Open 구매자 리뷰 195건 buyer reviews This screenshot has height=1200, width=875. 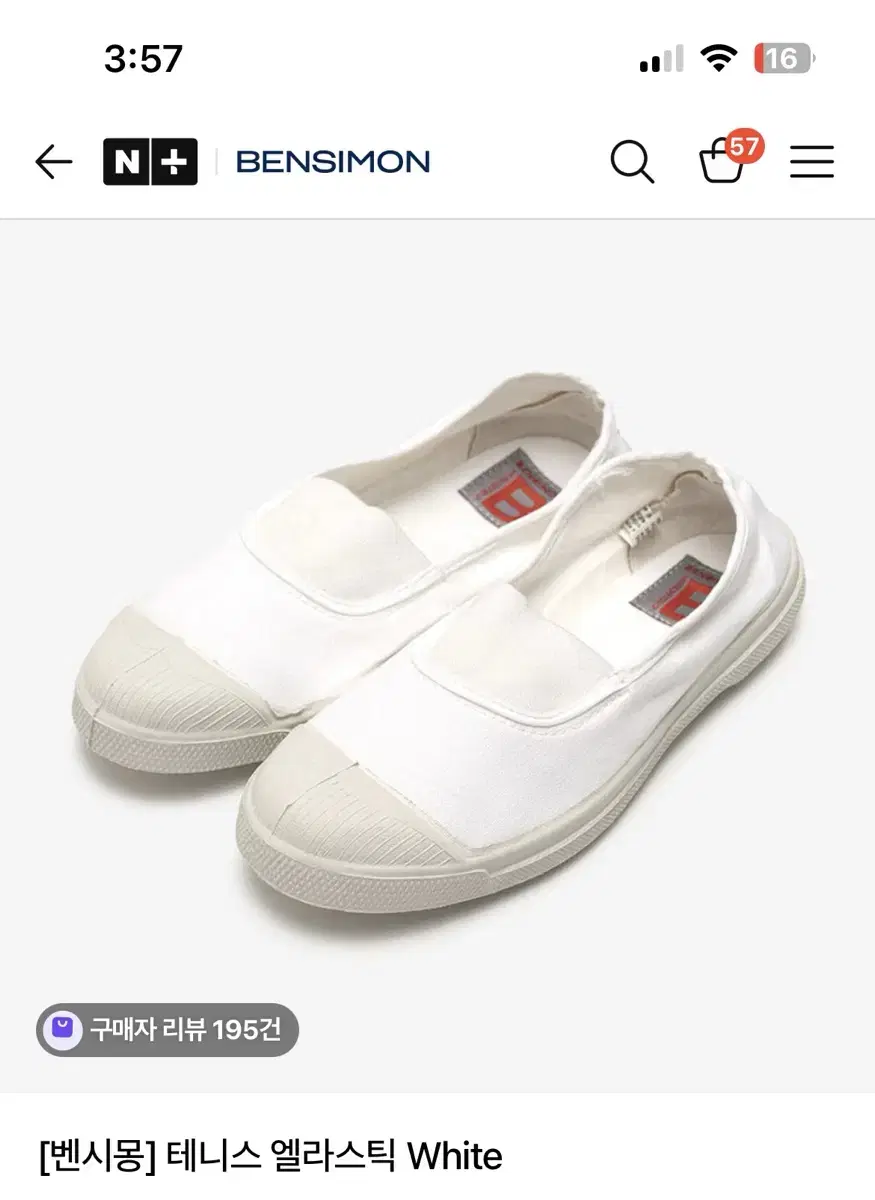(x=167, y=1030)
